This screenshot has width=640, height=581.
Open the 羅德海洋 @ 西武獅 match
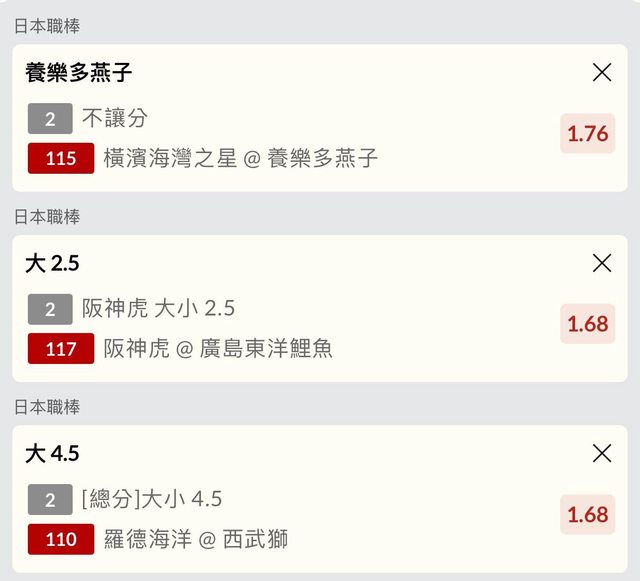(196, 539)
